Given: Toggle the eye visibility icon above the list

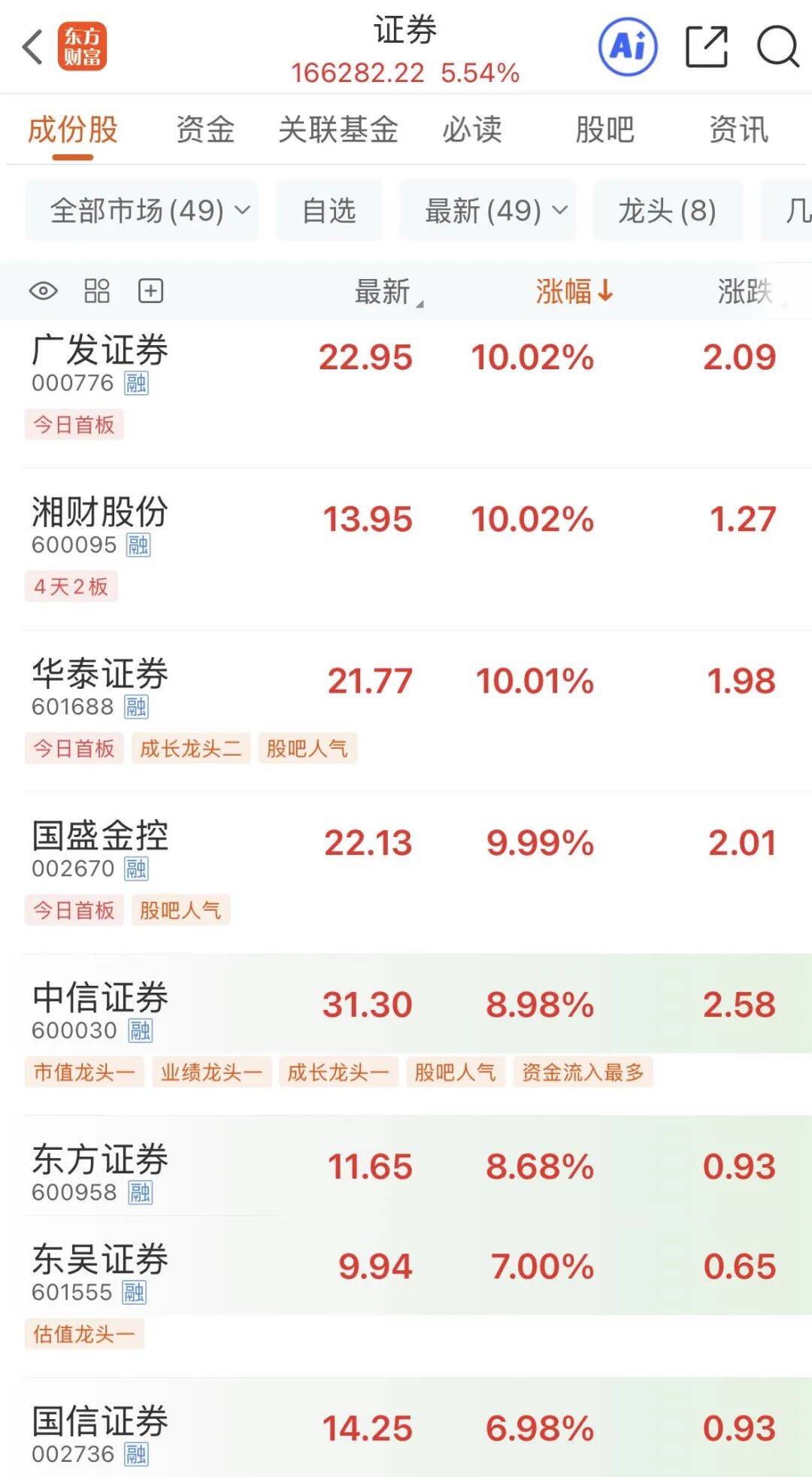Looking at the screenshot, I should pyautogui.click(x=43, y=290).
